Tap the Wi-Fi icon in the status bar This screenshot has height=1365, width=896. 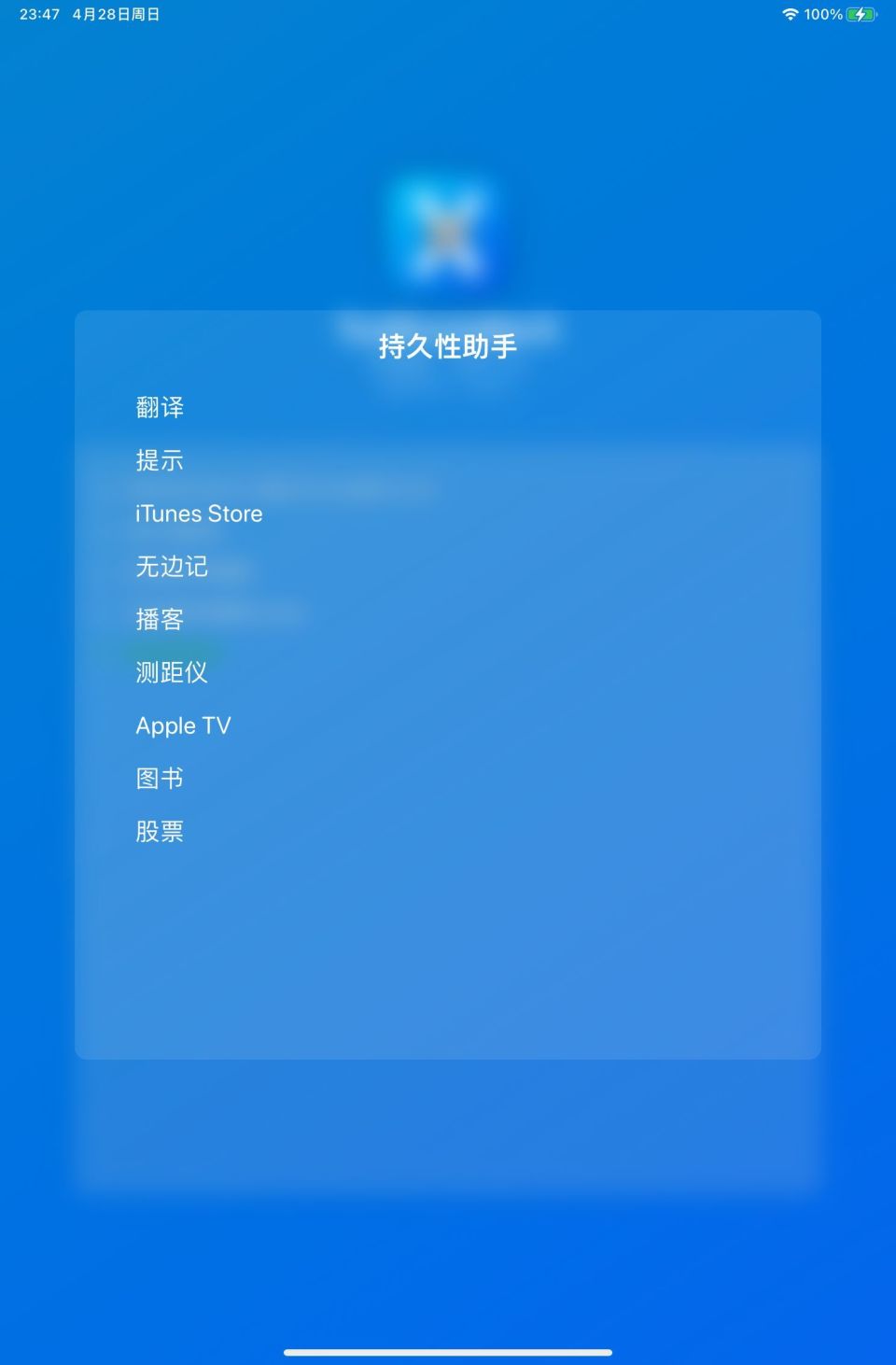click(x=790, y=14)
